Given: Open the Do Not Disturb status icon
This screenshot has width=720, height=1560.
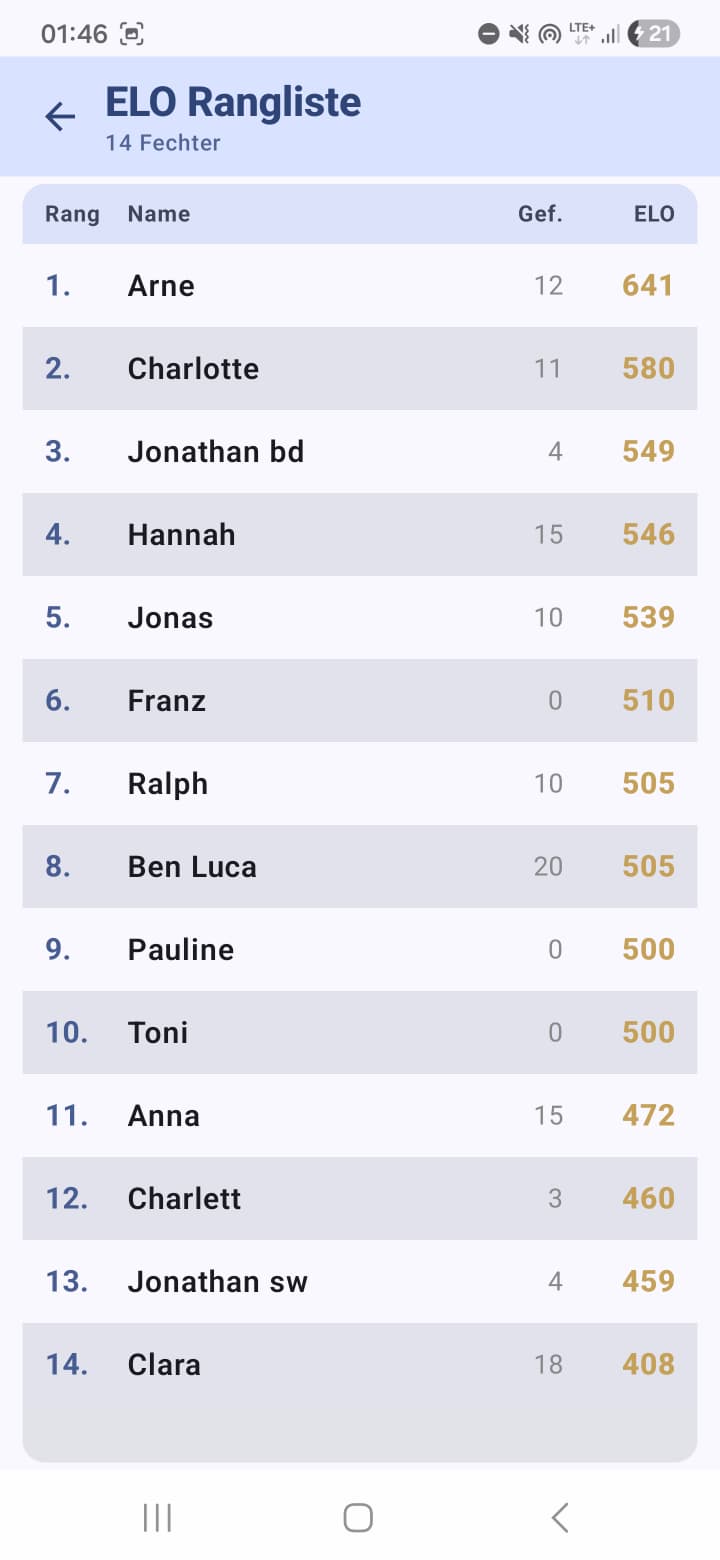Looking at the screenshot, I should tap(487, 33).
